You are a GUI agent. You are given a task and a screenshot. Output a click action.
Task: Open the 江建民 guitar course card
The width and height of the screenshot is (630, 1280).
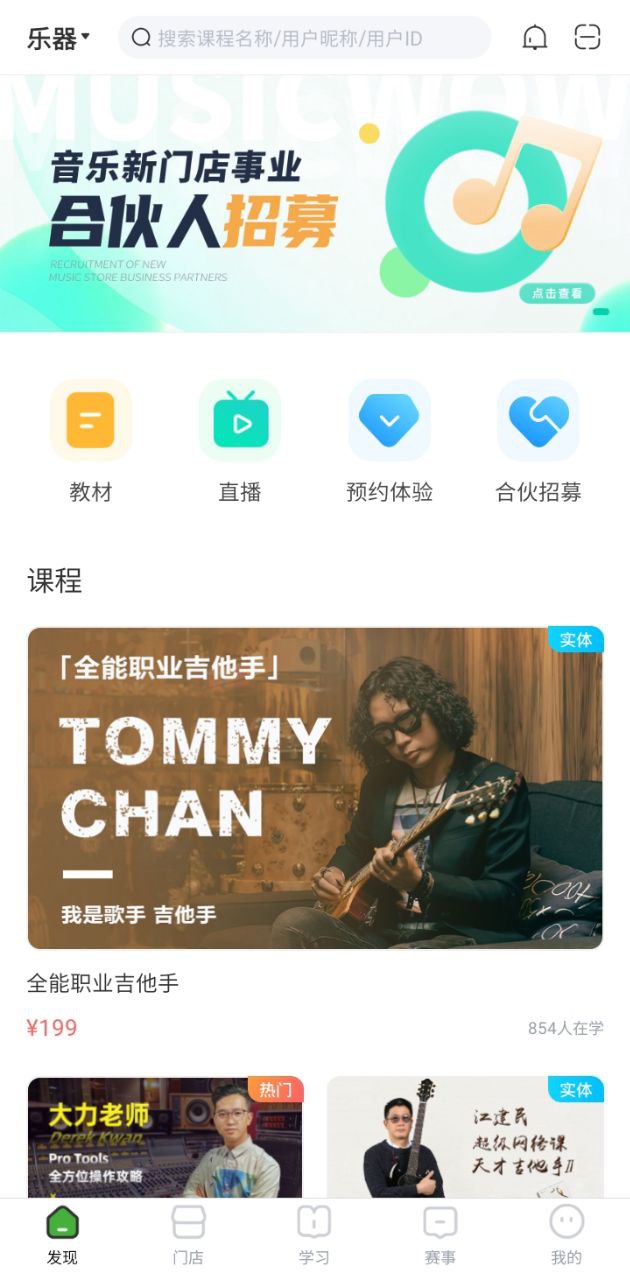[465, 1137]
